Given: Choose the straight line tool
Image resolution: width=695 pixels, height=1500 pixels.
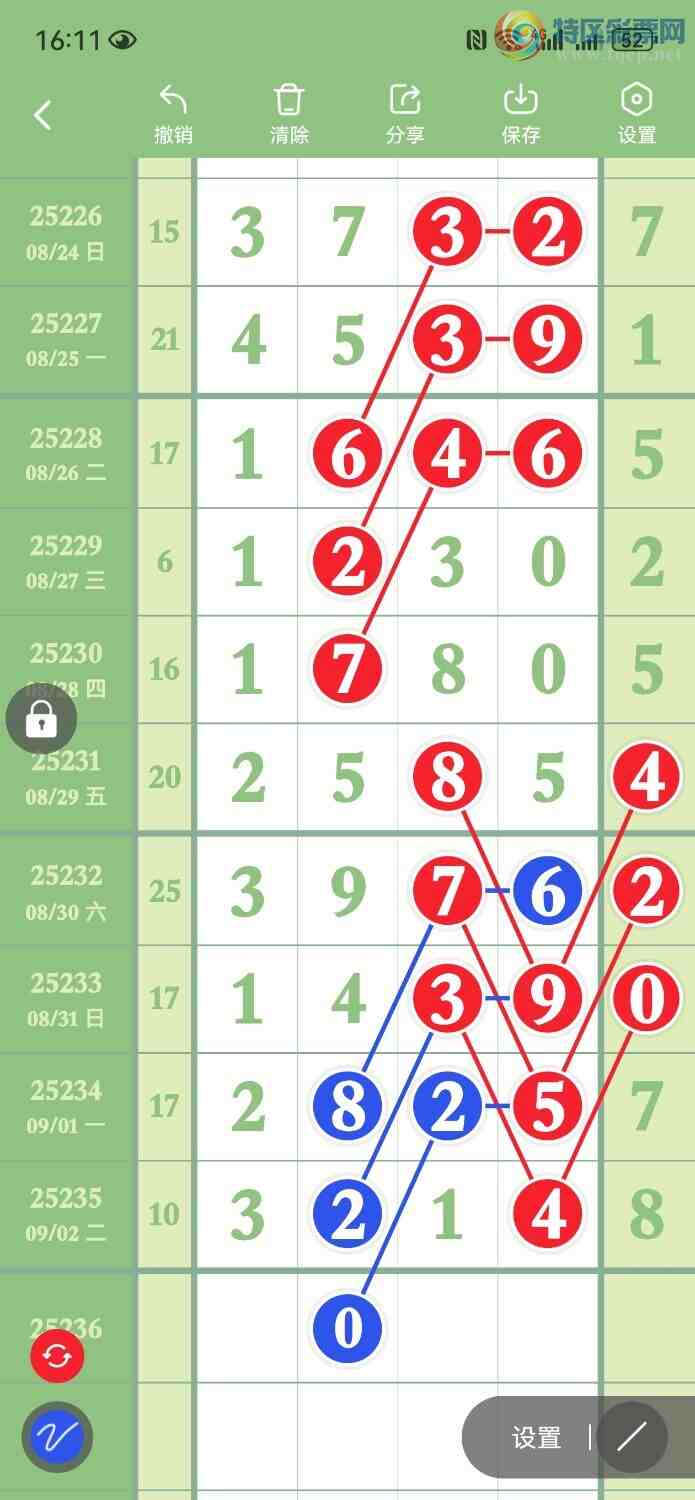Looking at the screenshot, I should pyautogui.click(x=632, y=1438).
